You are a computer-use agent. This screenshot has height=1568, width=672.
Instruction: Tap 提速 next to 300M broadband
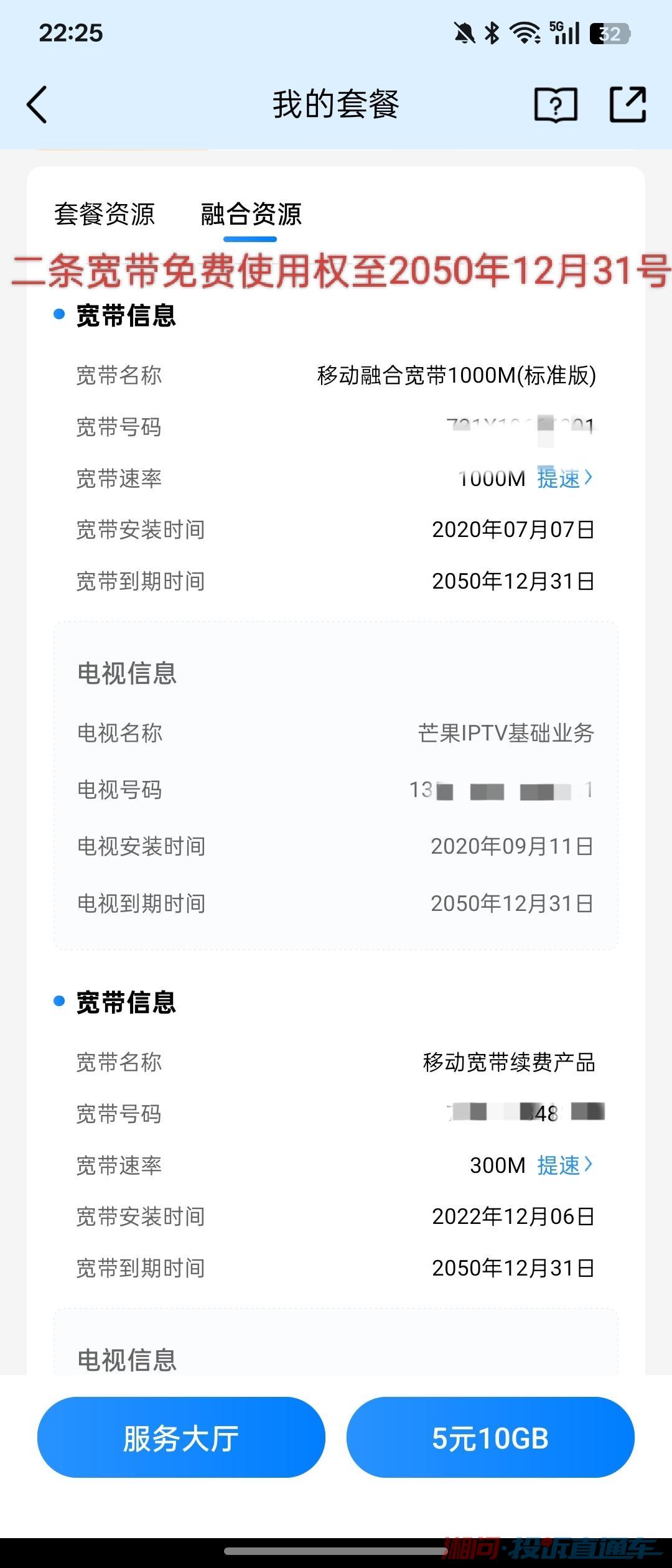click(564, 1165)
